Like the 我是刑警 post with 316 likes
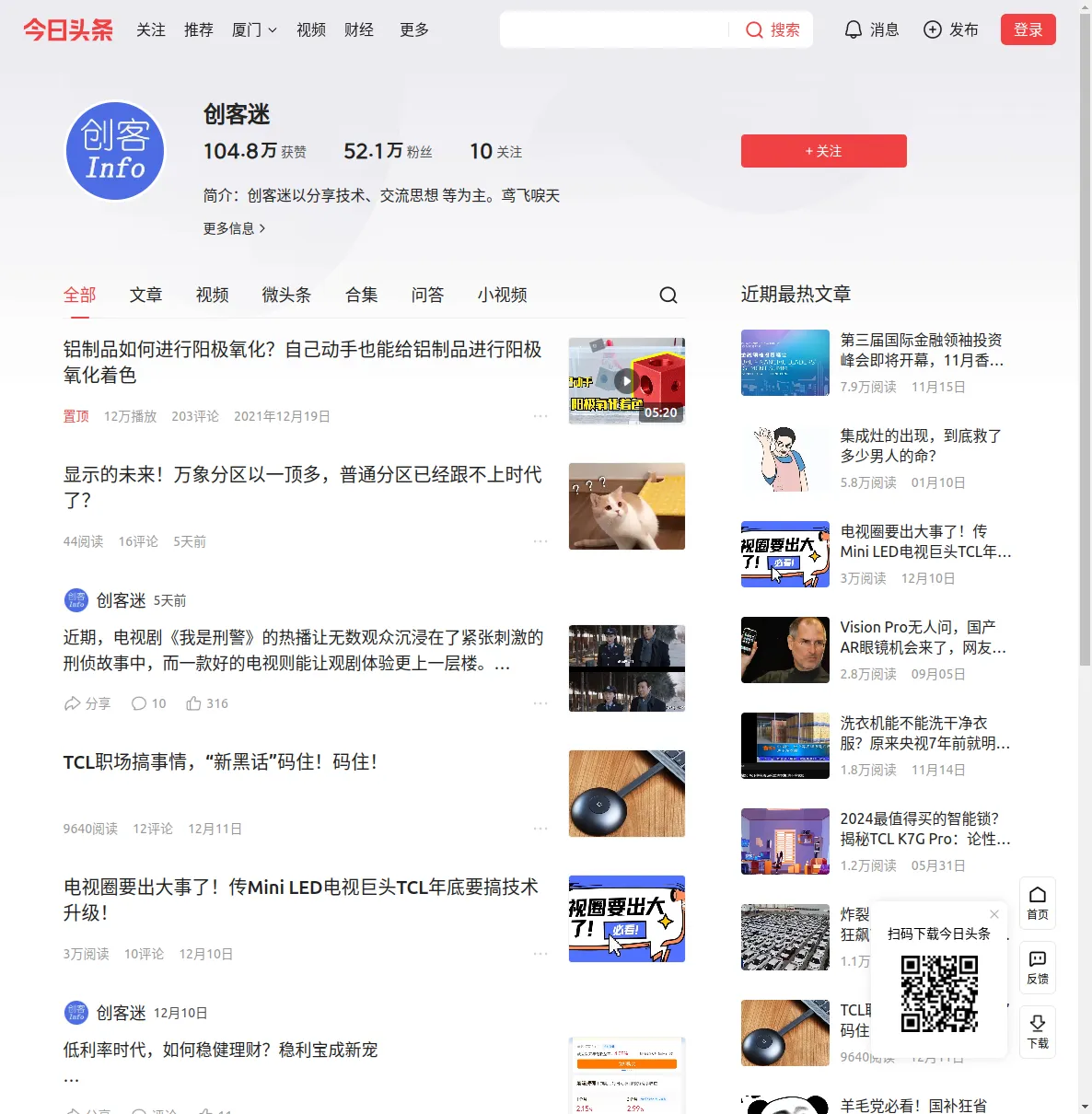The width and height of the screenshot is (1092, 1114). click(x=207, y=703)
